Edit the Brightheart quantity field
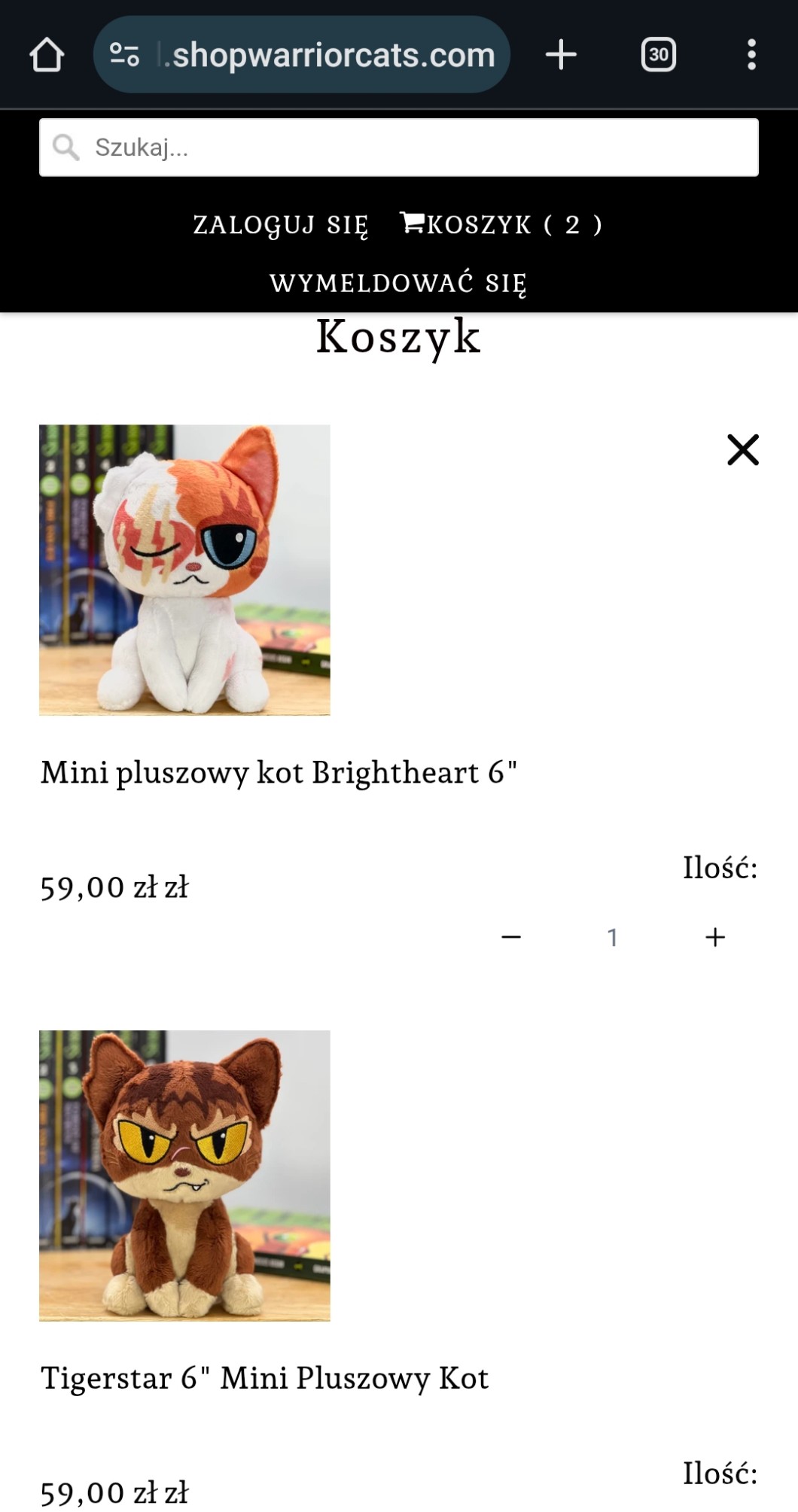The height and width of the screenshot is (1512, 798). (613, 937)
